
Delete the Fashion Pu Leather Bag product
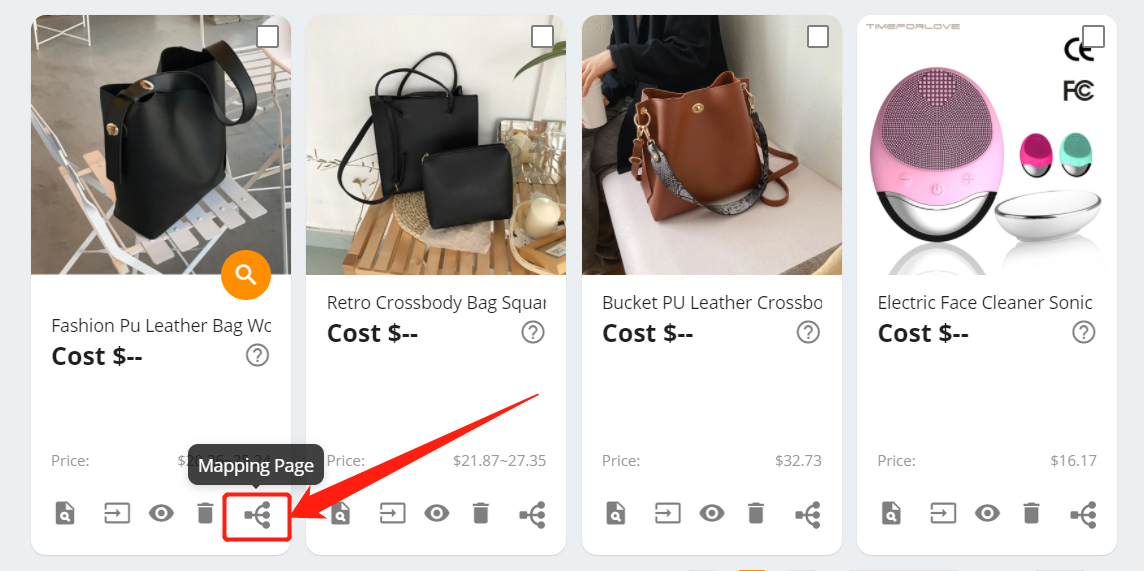[205, 514]
